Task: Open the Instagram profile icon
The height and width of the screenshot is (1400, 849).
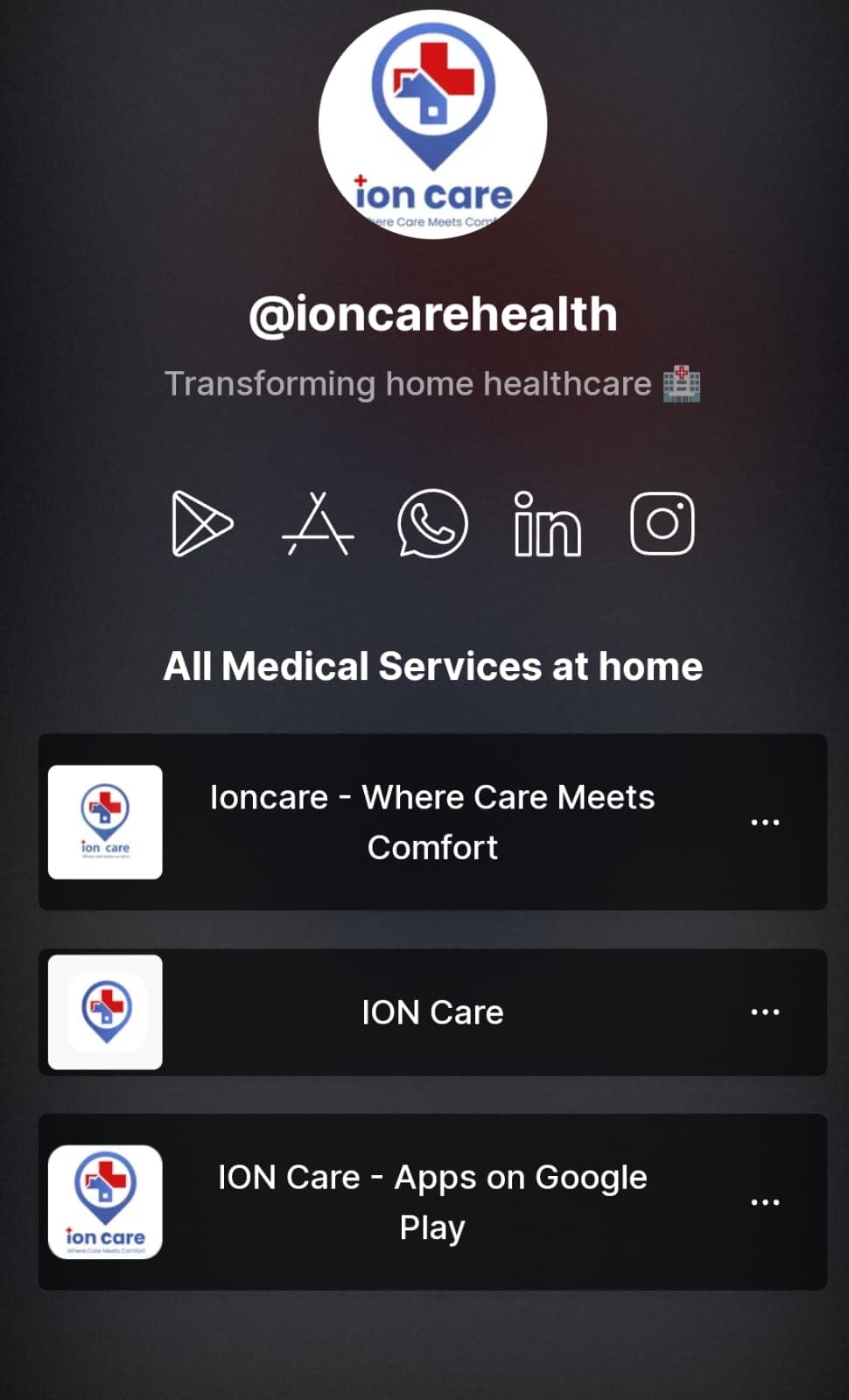Action: click(663, 524)
